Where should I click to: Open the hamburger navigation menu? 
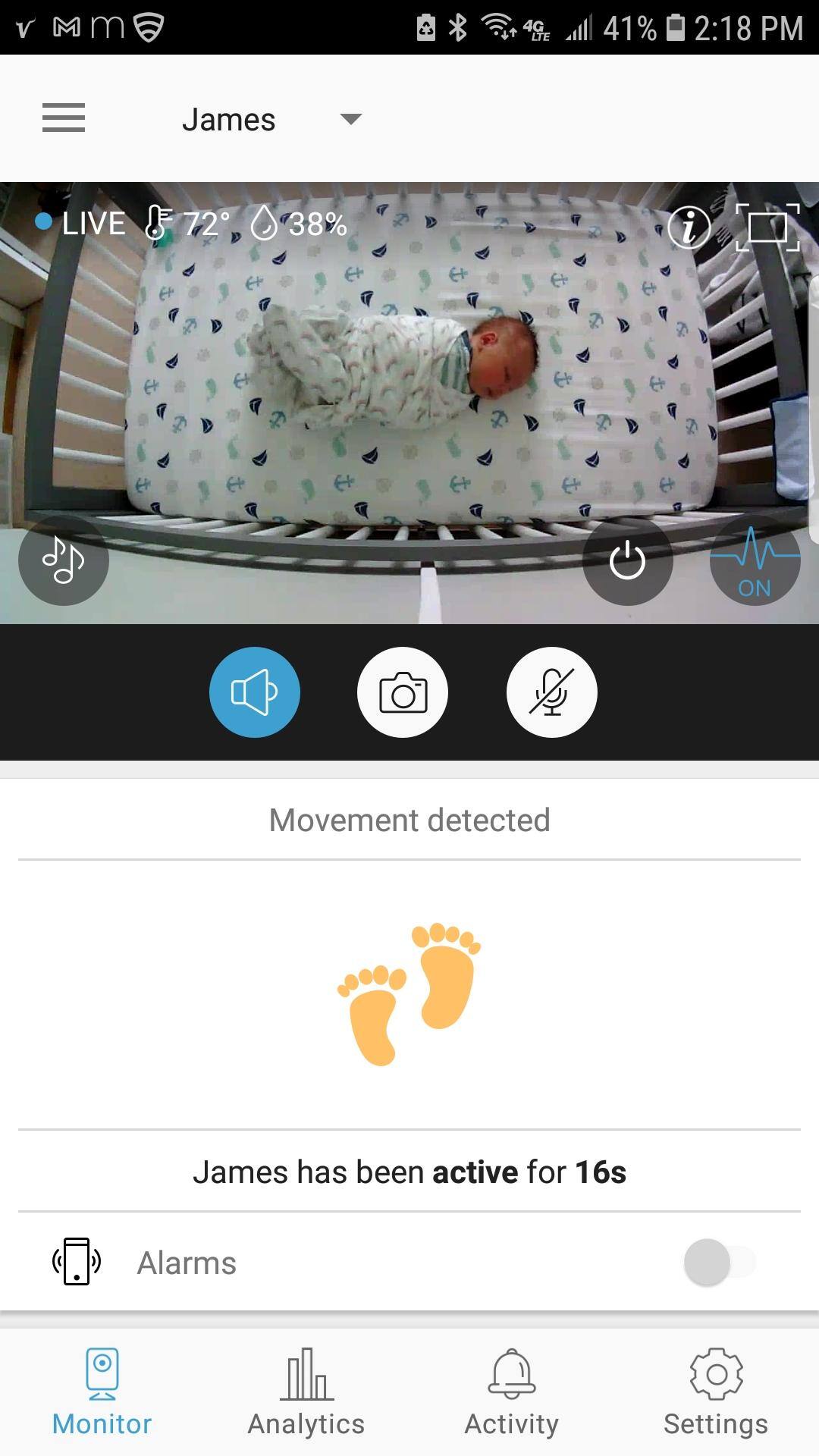[x=64, y=118]
